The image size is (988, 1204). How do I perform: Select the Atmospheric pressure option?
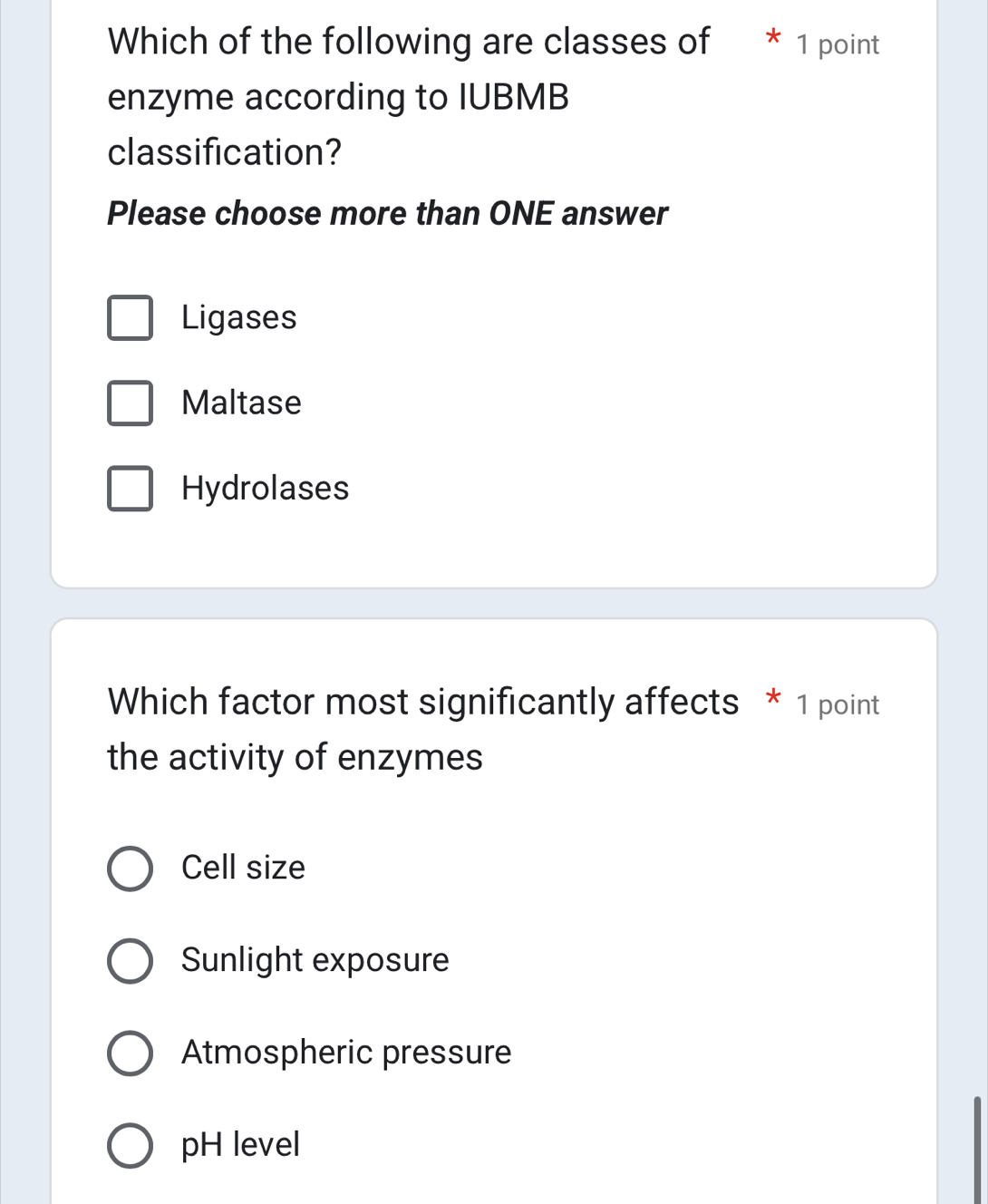pyautogui.click(x=129, y=1053)
